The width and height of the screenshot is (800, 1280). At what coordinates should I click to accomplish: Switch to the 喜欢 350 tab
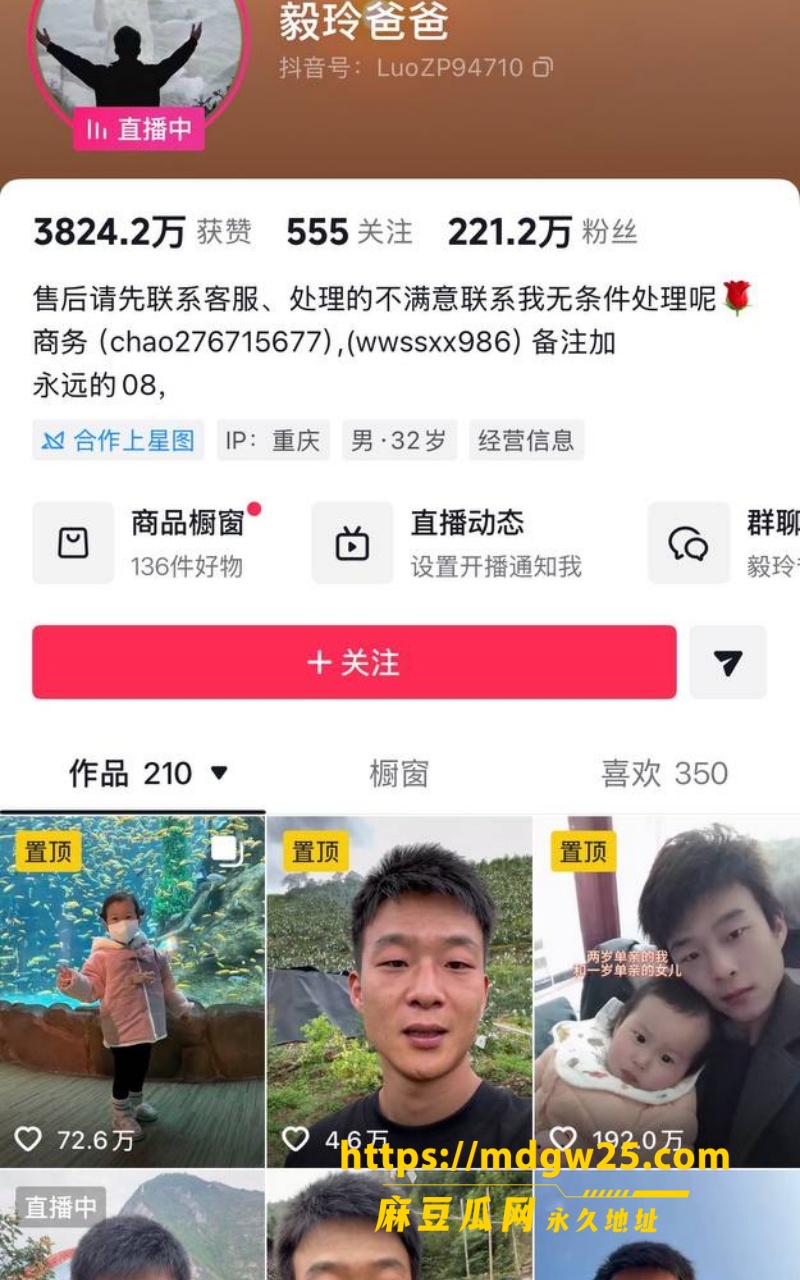tap(664, 773)
